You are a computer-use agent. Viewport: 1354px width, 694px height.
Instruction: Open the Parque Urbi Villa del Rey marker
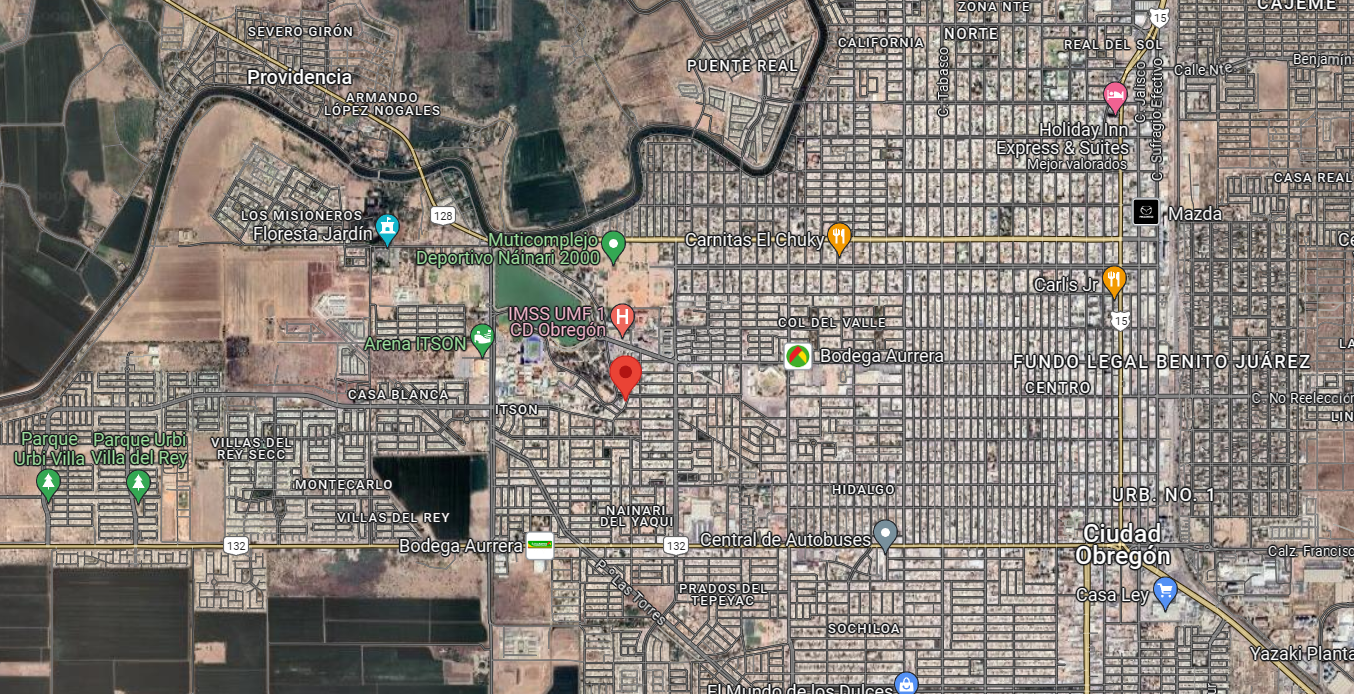click(x=138, y=486)
